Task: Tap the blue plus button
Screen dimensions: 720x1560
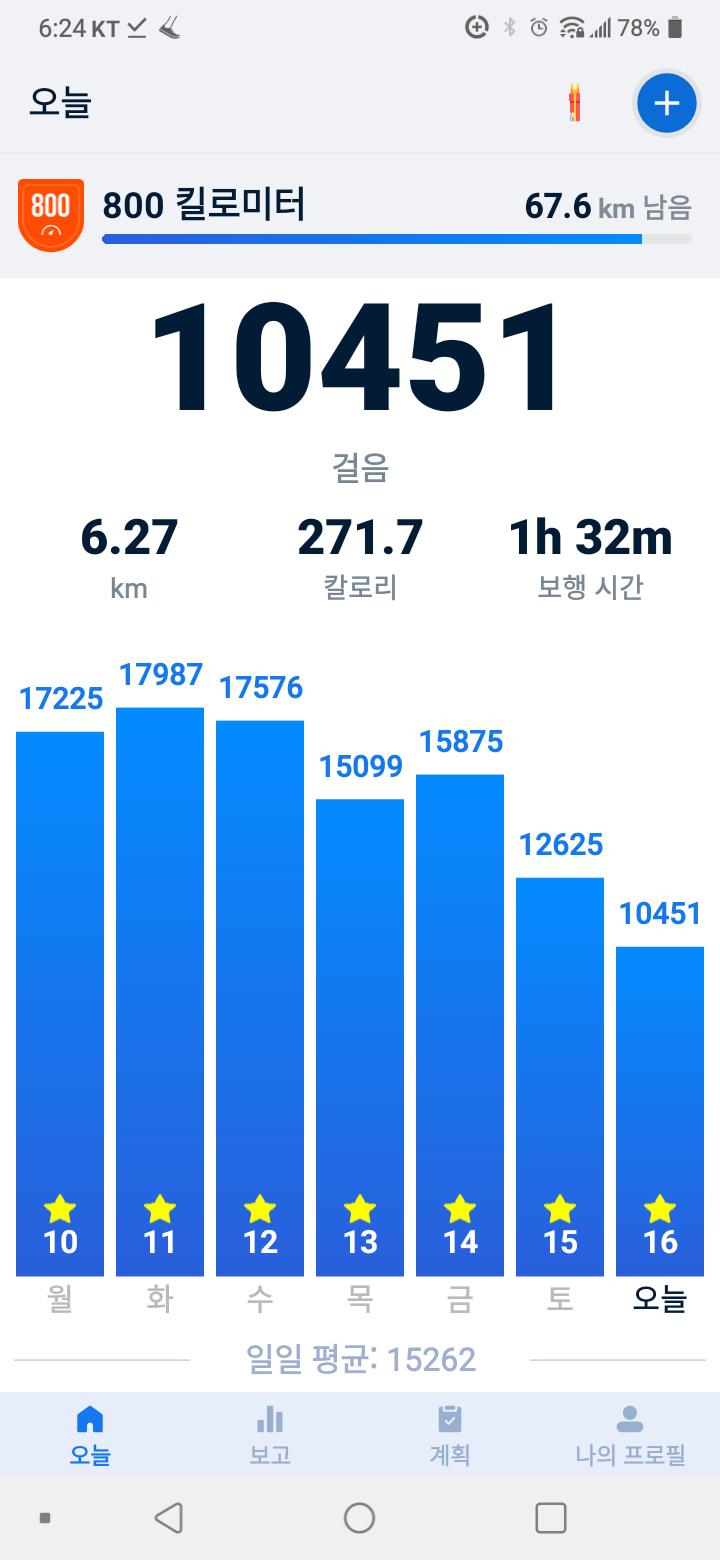Action: 666,103
